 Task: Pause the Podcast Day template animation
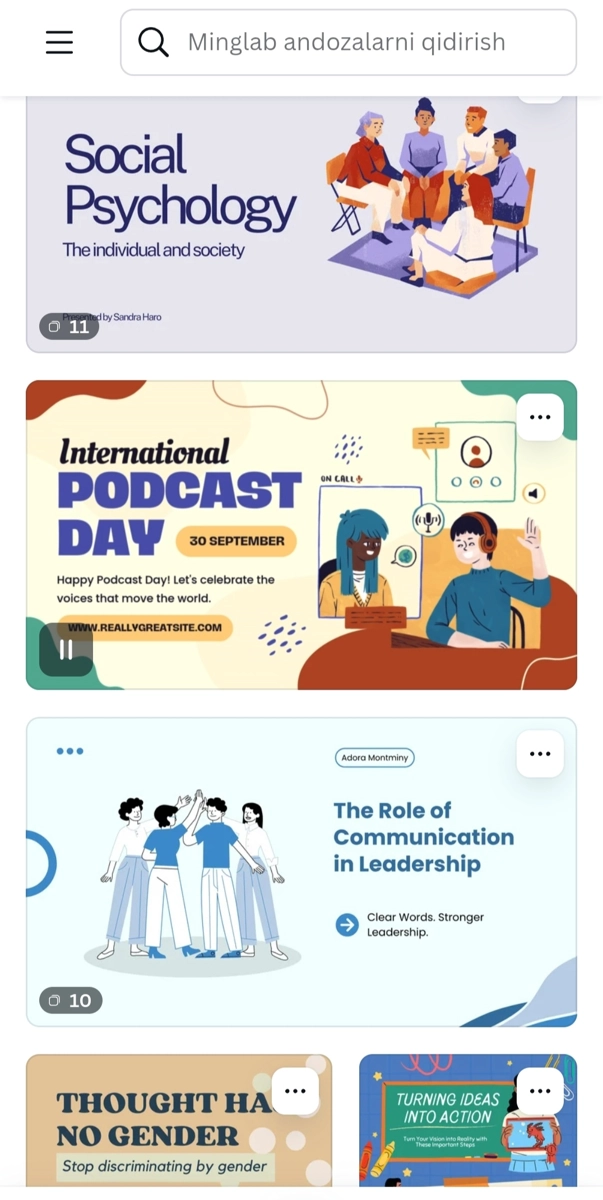[x=66, y=649]
